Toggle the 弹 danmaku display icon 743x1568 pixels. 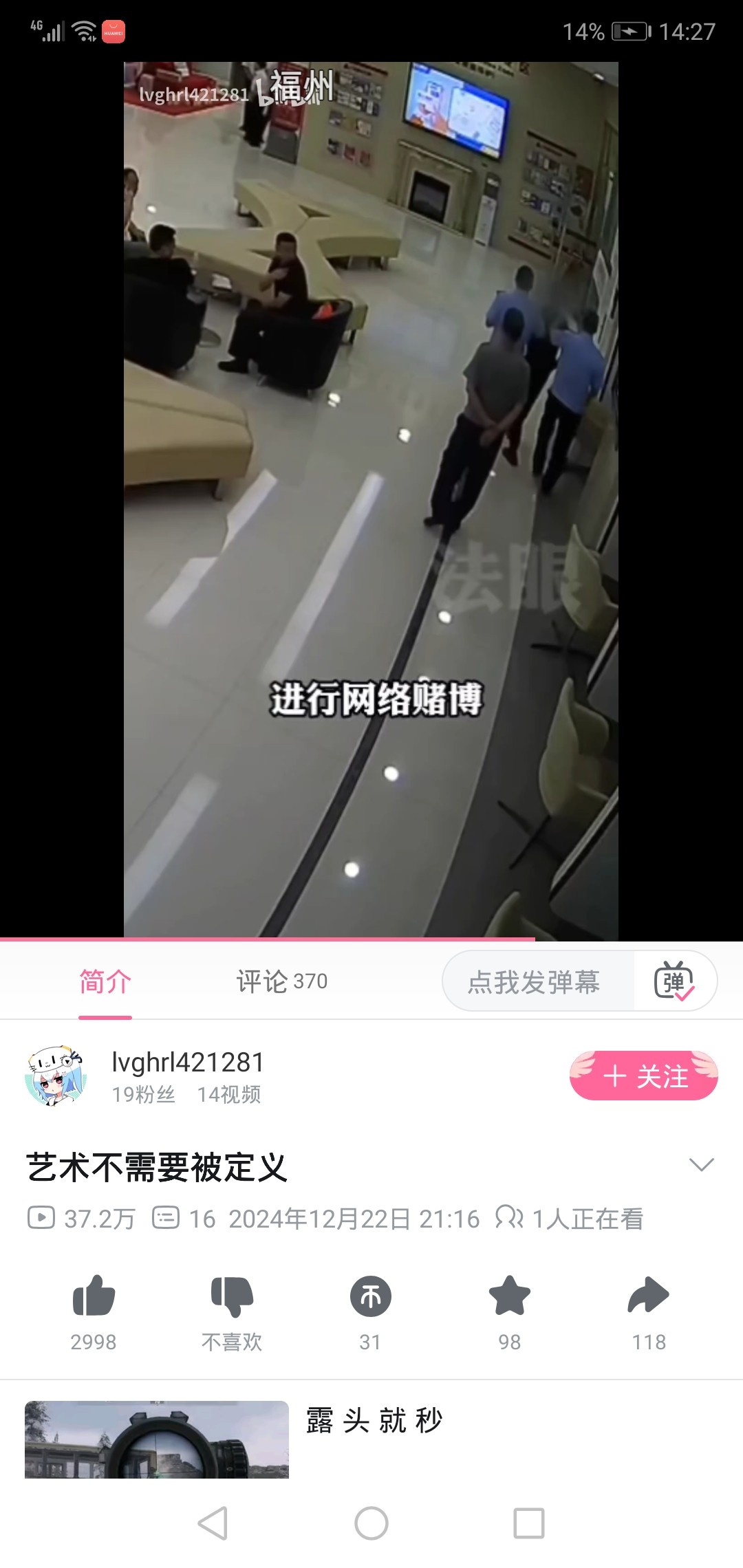pyautogui.click(x=674, y=981)
